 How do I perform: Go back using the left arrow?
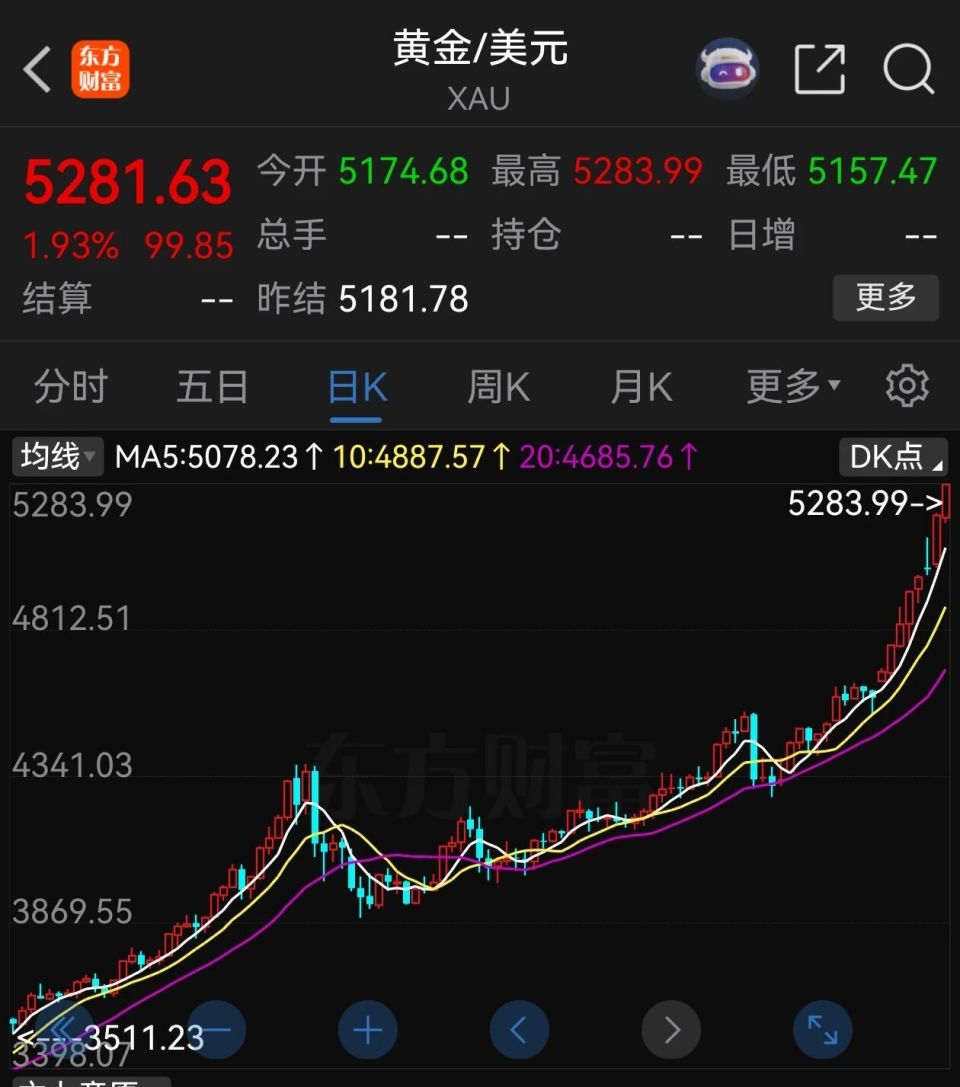(37, 70)
